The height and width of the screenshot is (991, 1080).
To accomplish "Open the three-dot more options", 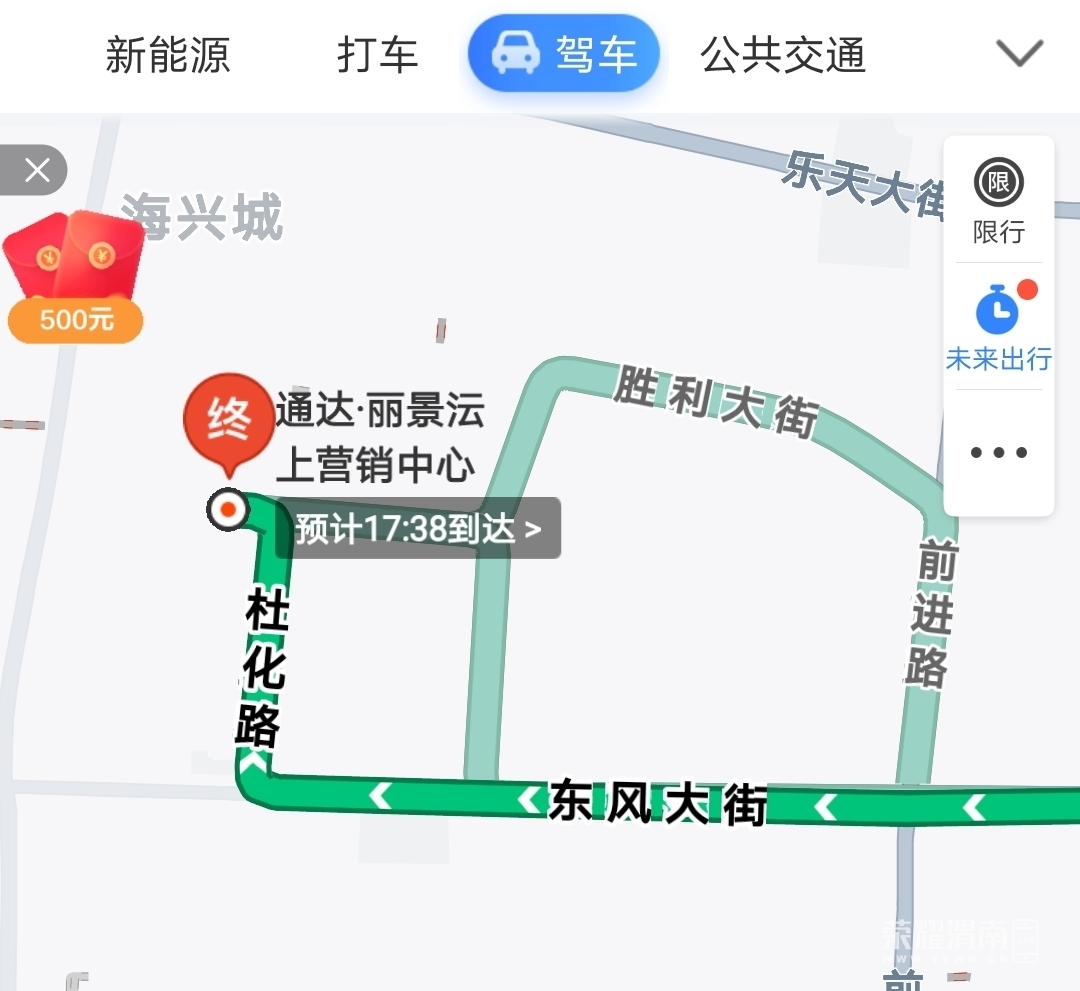I will [998, 453].
